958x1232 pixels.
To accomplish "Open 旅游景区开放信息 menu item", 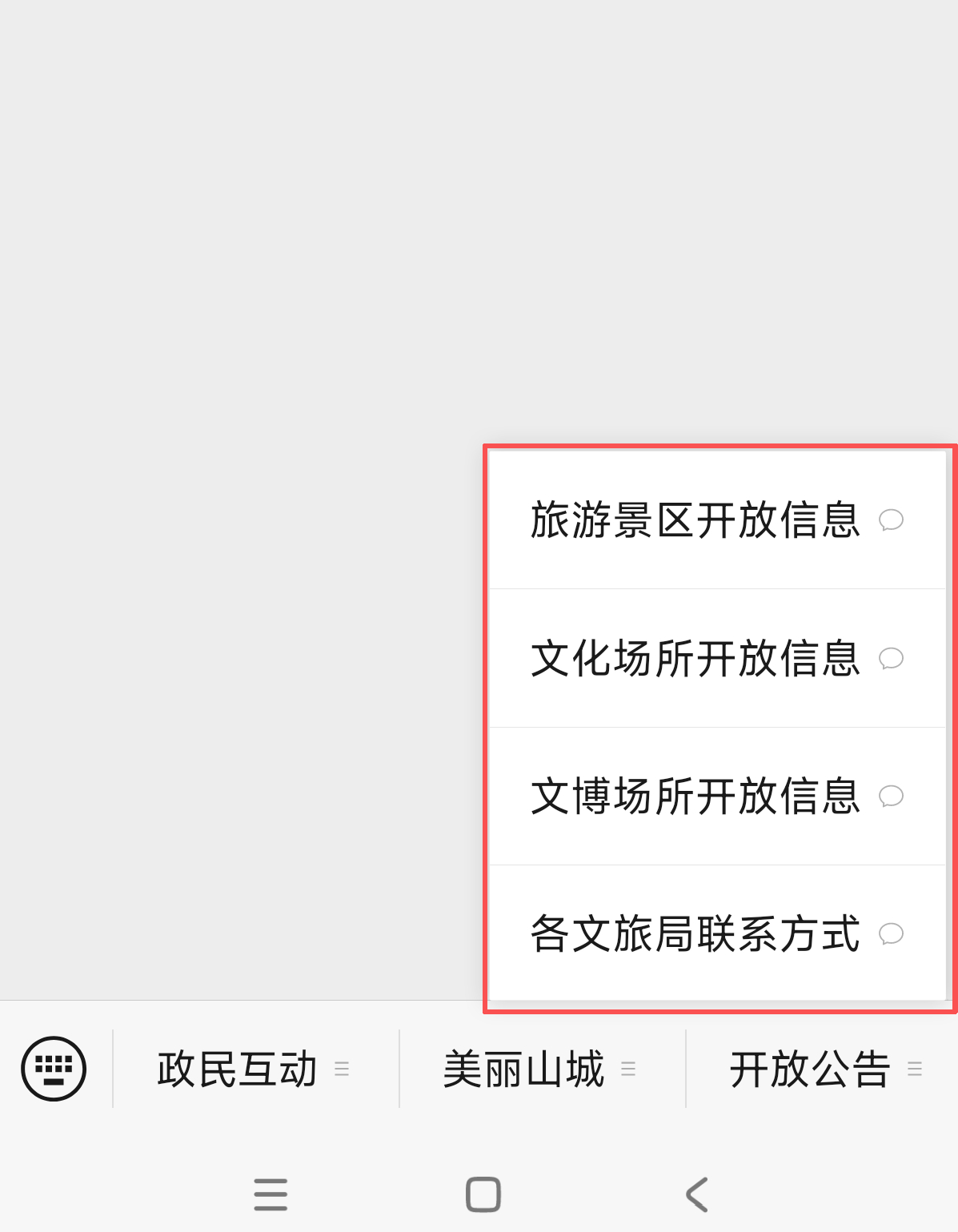I will click(x=716, y=520).
